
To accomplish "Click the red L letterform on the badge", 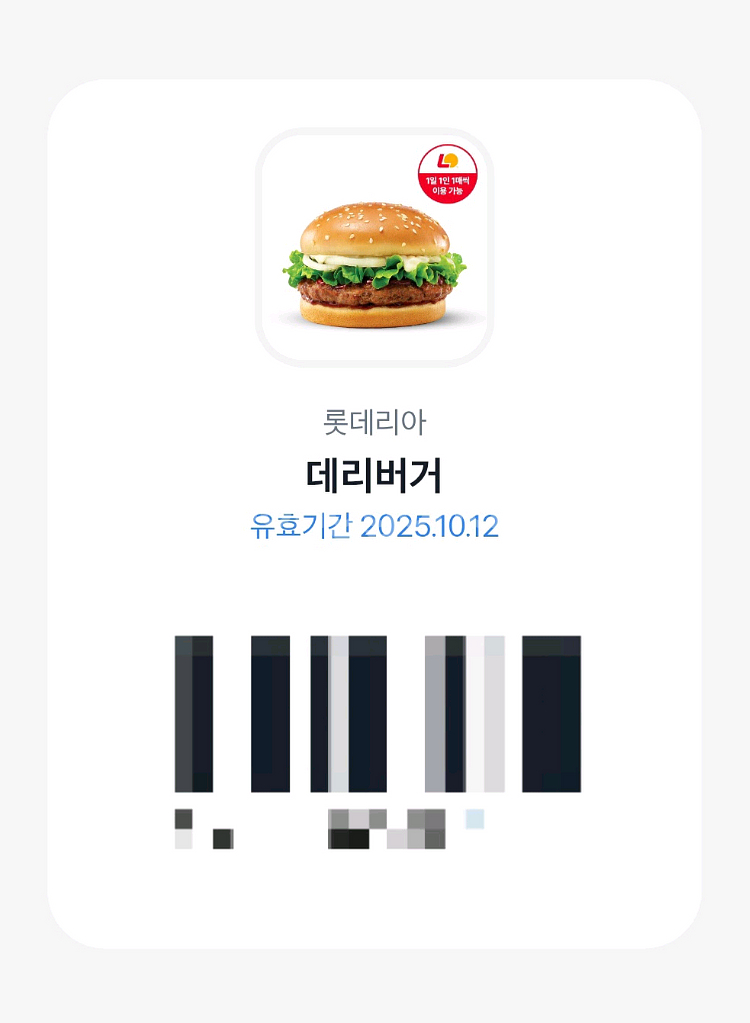I will tap(441, 159).
